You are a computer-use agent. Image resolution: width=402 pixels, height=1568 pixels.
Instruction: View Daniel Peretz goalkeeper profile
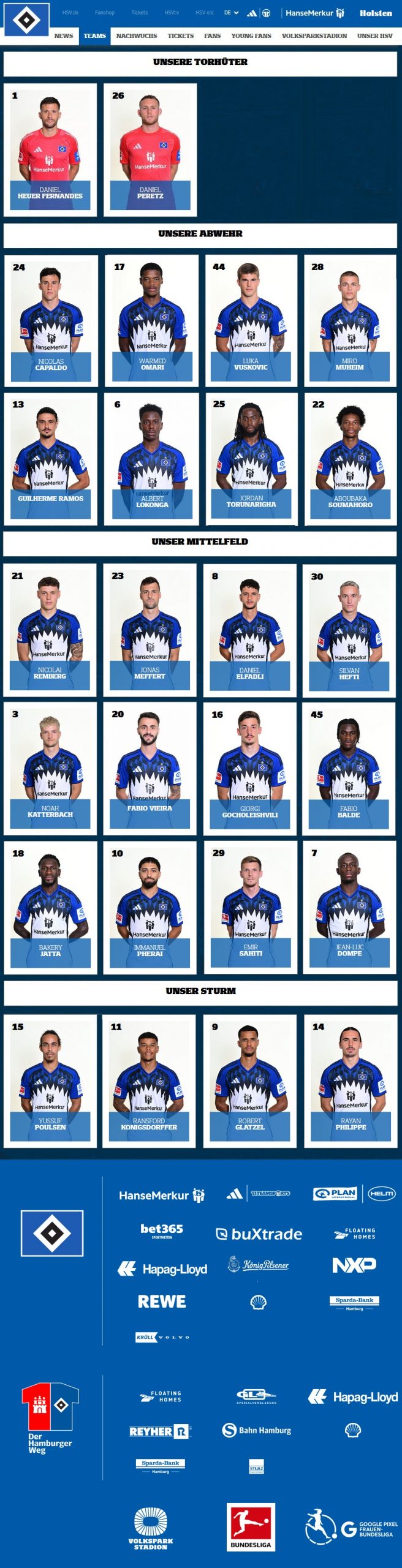tap(150, 150)
